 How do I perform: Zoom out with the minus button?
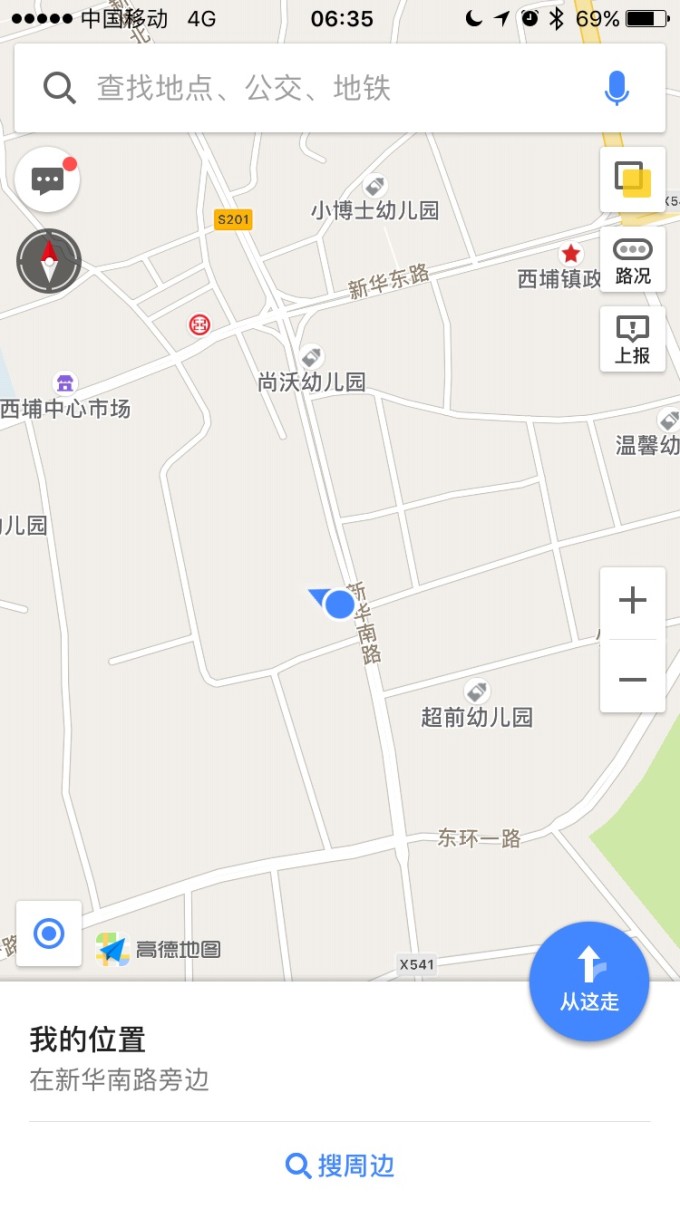tap(633, 678)
